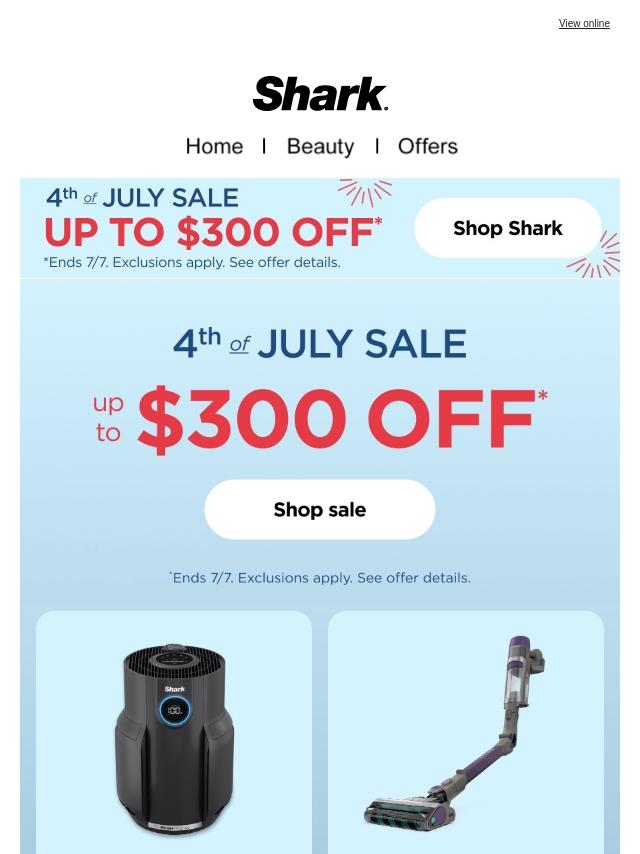Tap the Shop Shark button
Viewport: 640px width, 854px height.
(x=508, y=228)
